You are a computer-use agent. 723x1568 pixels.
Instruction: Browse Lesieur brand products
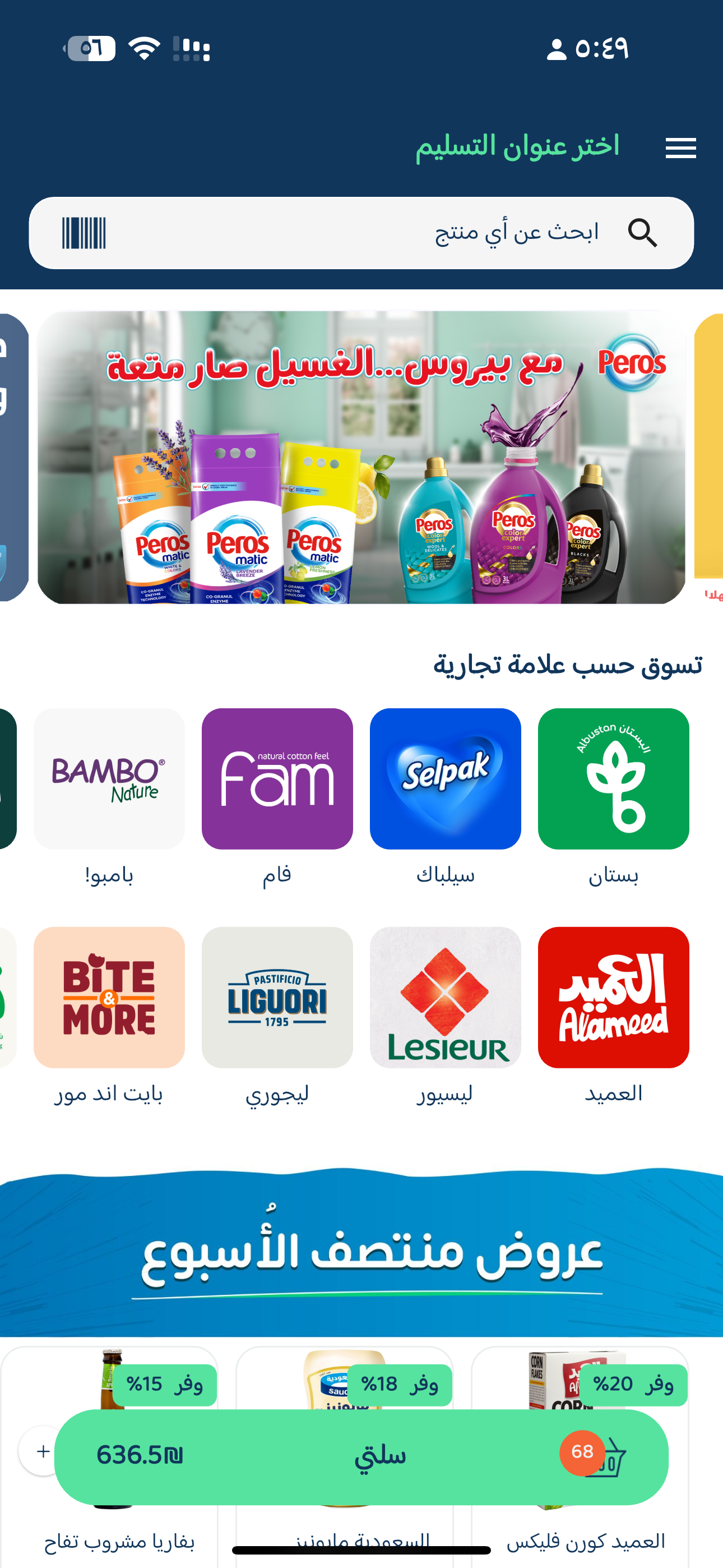[x=445, y=997]
